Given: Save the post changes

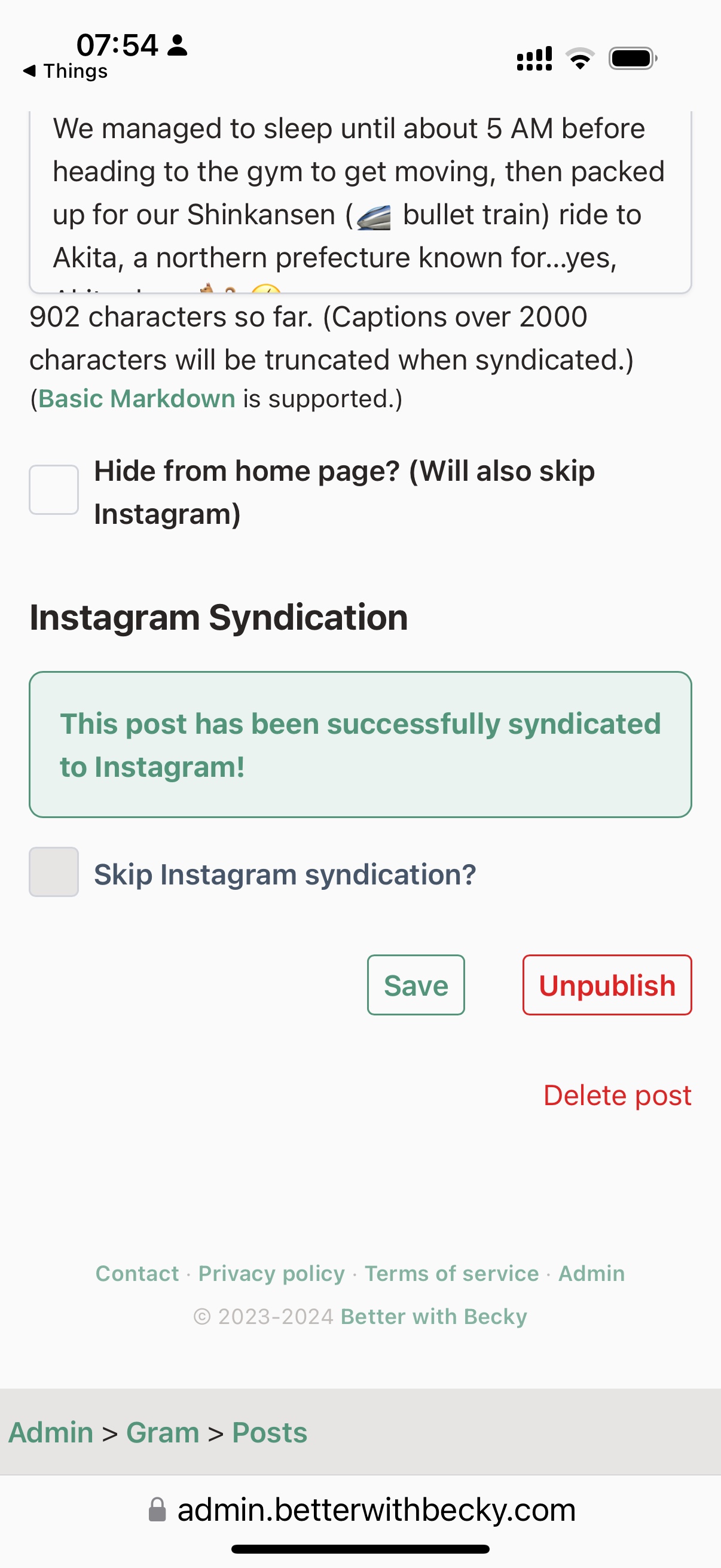Looking at the screenshot, I should tap(416, 985).
